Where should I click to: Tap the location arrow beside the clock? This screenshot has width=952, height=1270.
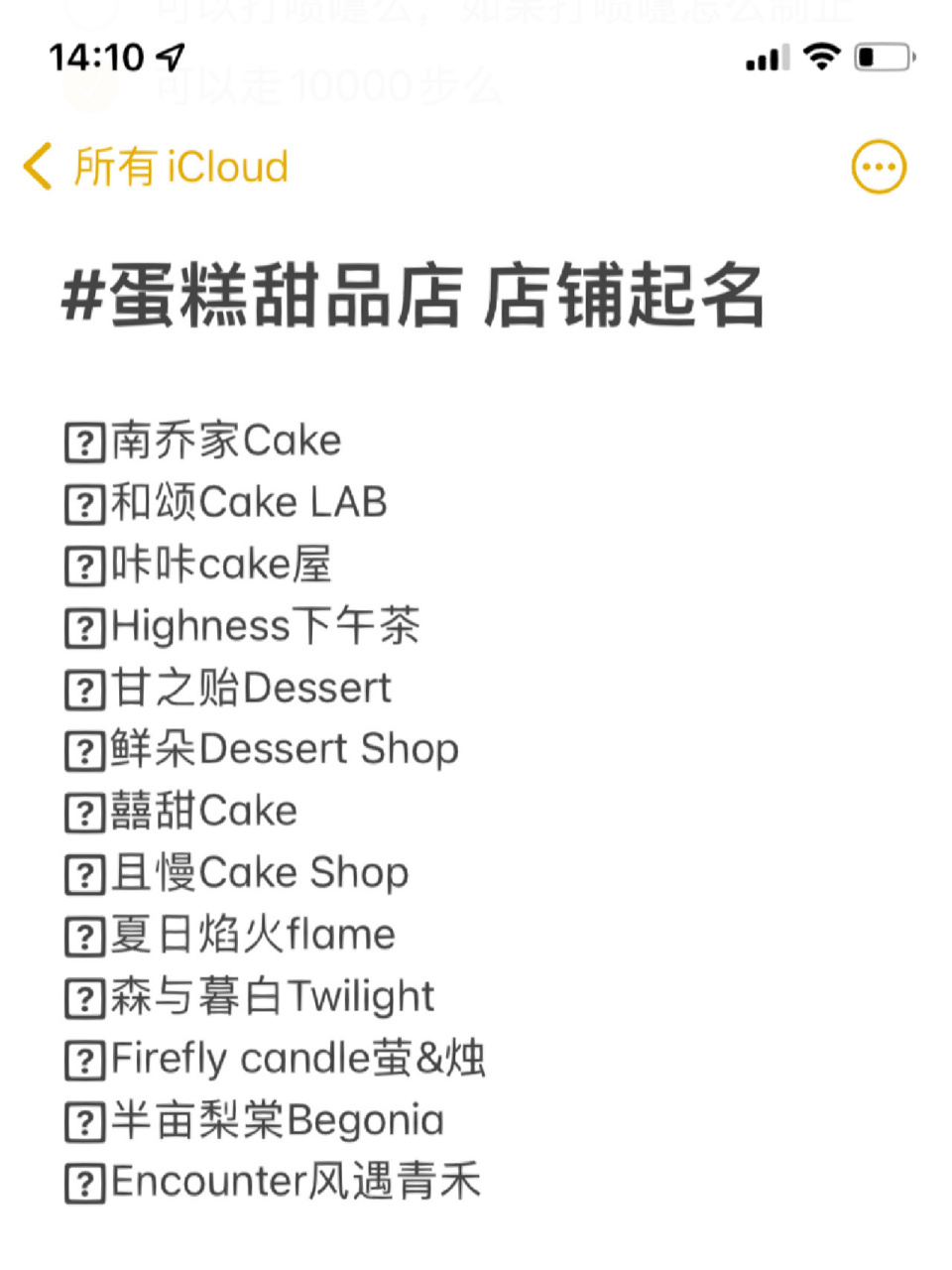coord(169,57)
